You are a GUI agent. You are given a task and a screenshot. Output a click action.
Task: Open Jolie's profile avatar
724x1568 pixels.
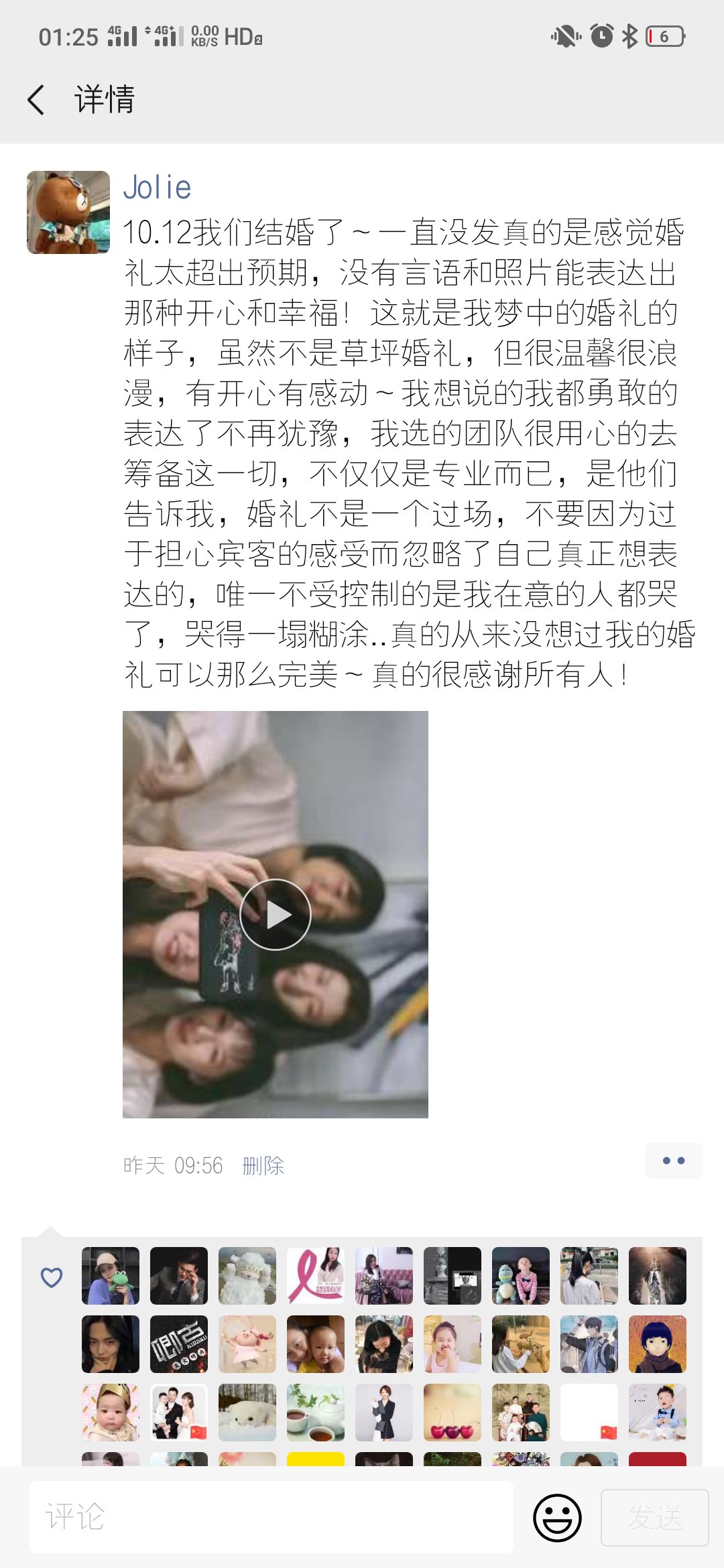pyautogui.click(x=68, y=212)
